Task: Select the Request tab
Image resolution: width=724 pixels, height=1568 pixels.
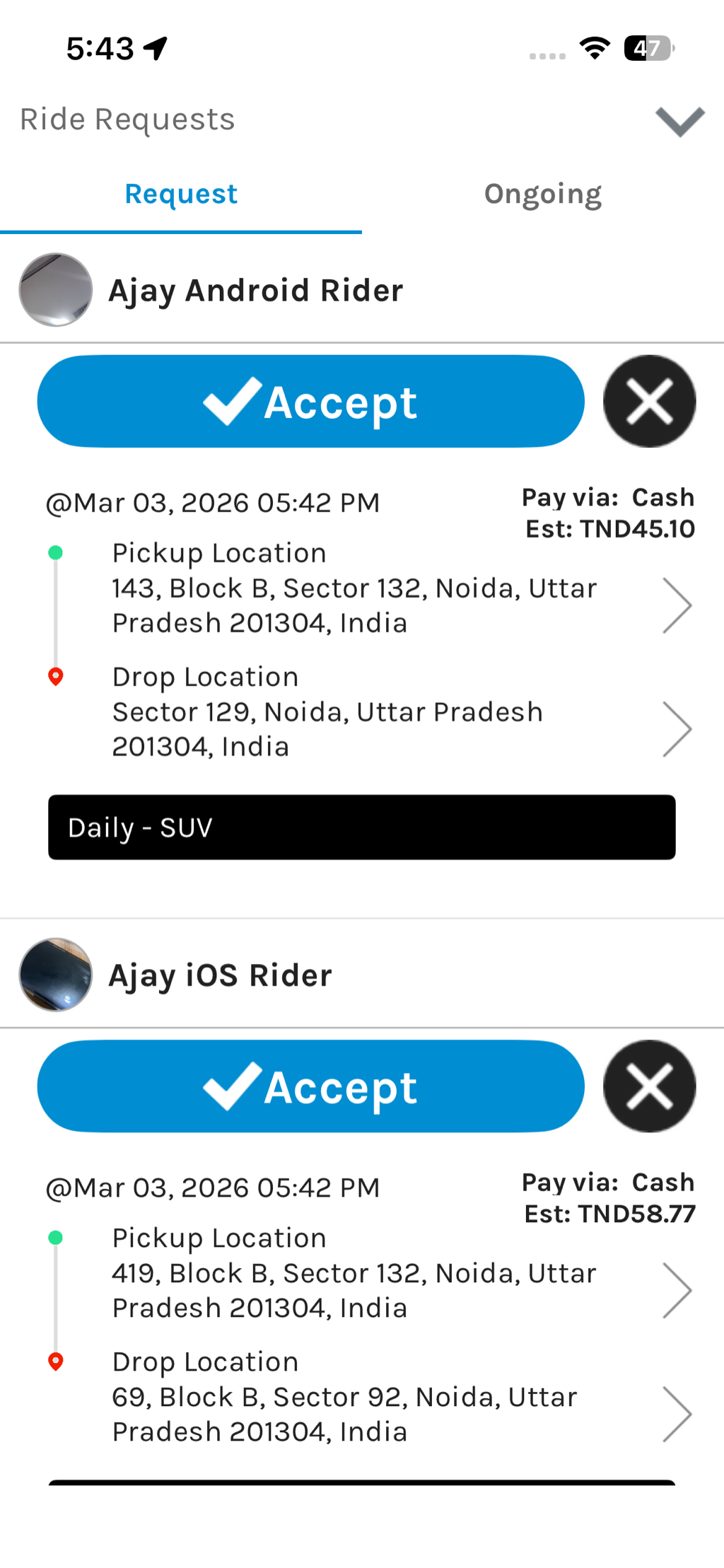Action: click(181, 194)
